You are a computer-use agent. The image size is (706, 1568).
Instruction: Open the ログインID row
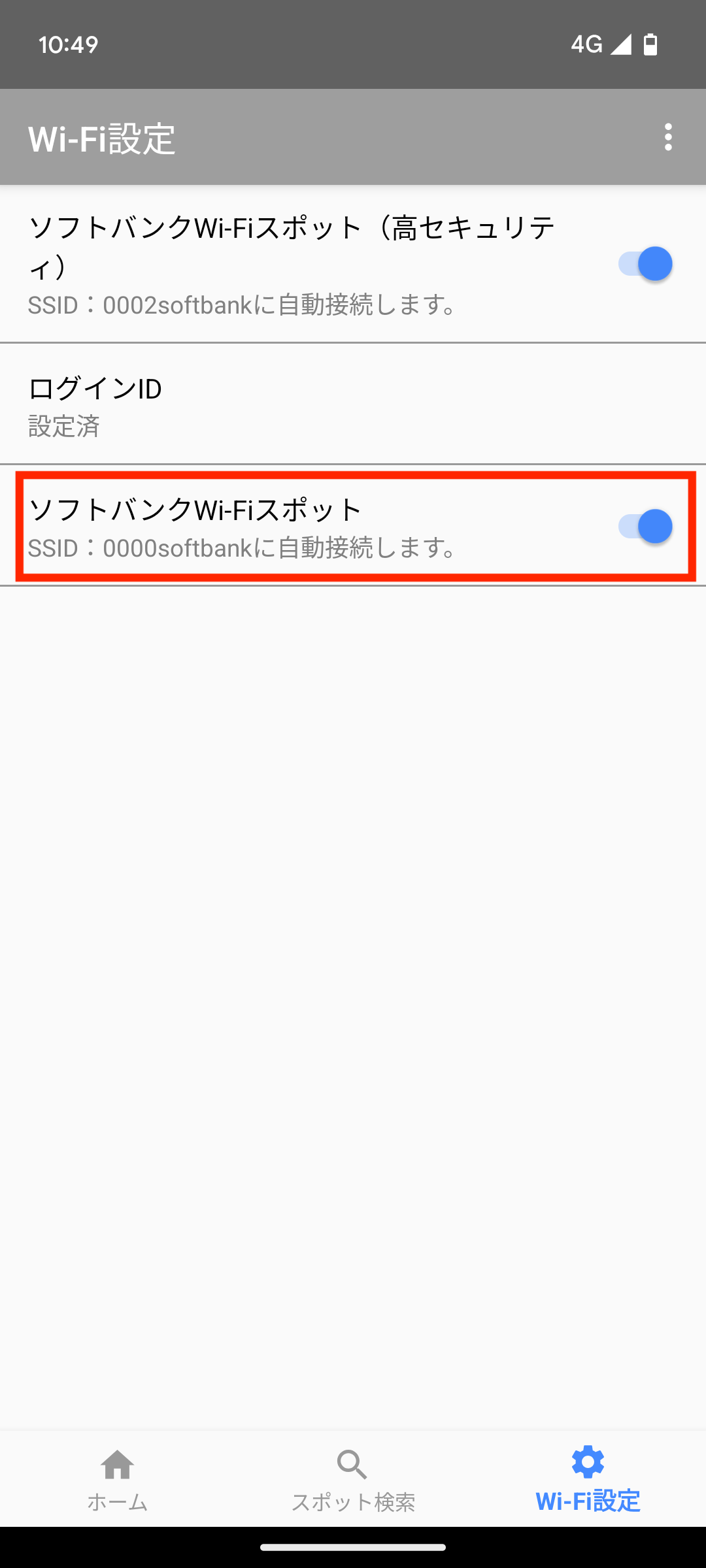coord(353,404)
